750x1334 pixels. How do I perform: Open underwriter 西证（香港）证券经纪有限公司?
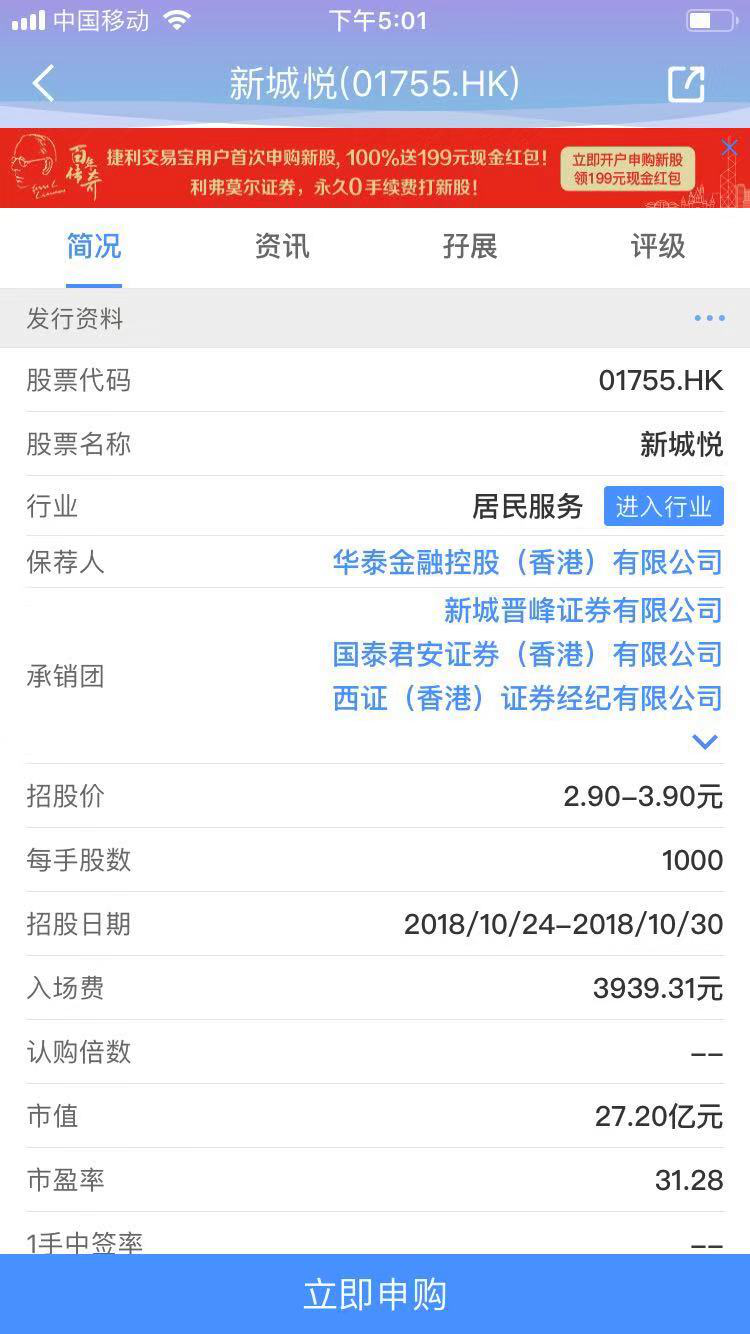point(527,698)
